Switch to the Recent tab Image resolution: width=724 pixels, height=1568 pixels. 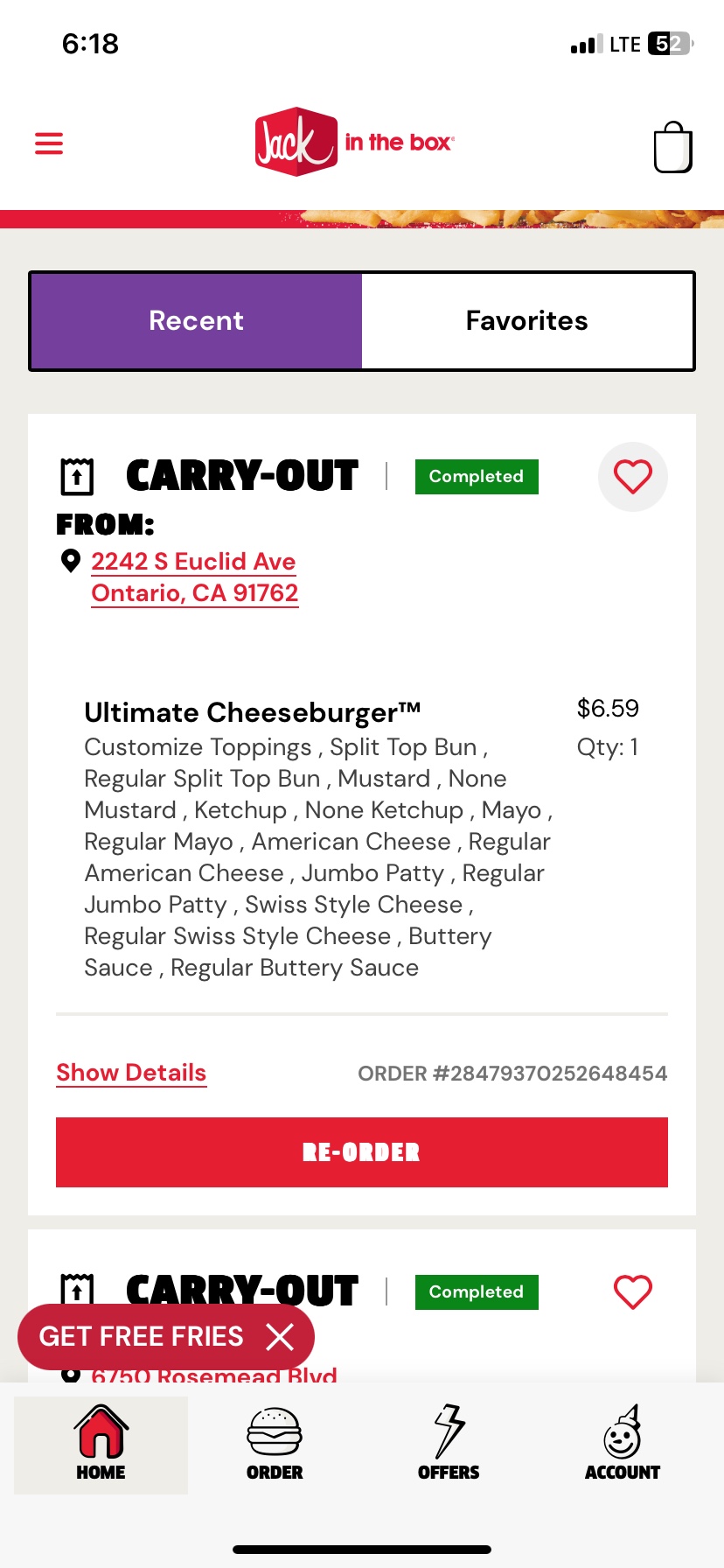[x=197, y=321]
